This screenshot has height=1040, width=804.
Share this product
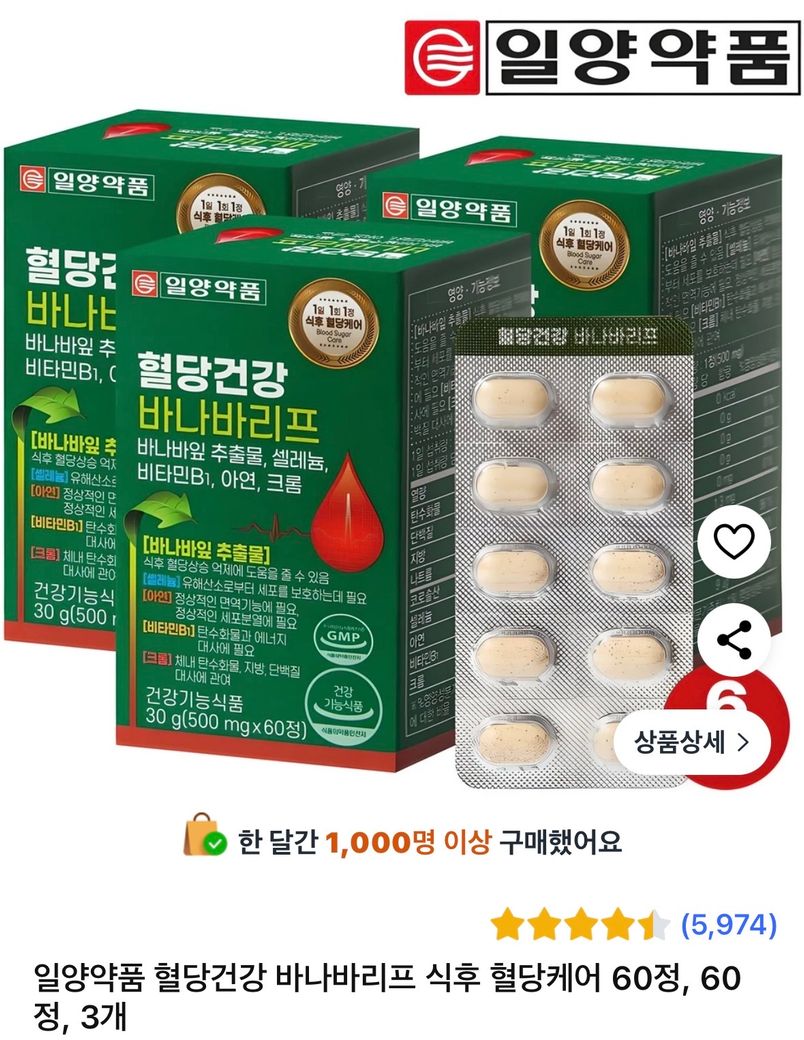coord(736,639)
